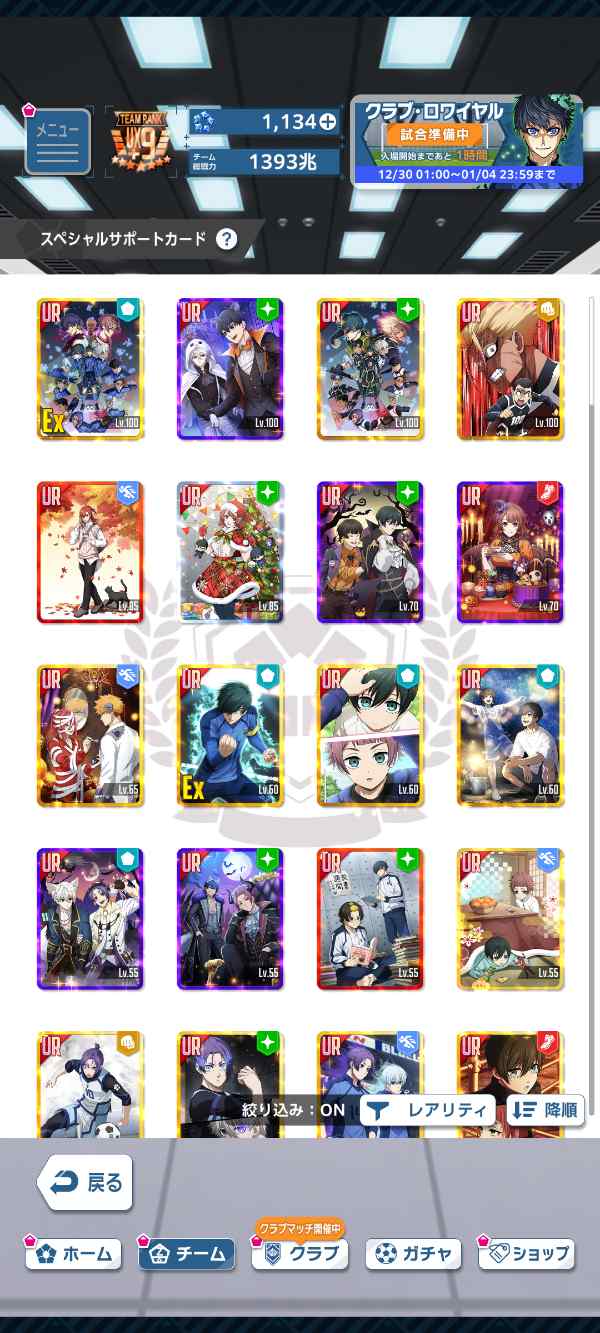Switch to the ガチャ tab

coord(414,1253)
